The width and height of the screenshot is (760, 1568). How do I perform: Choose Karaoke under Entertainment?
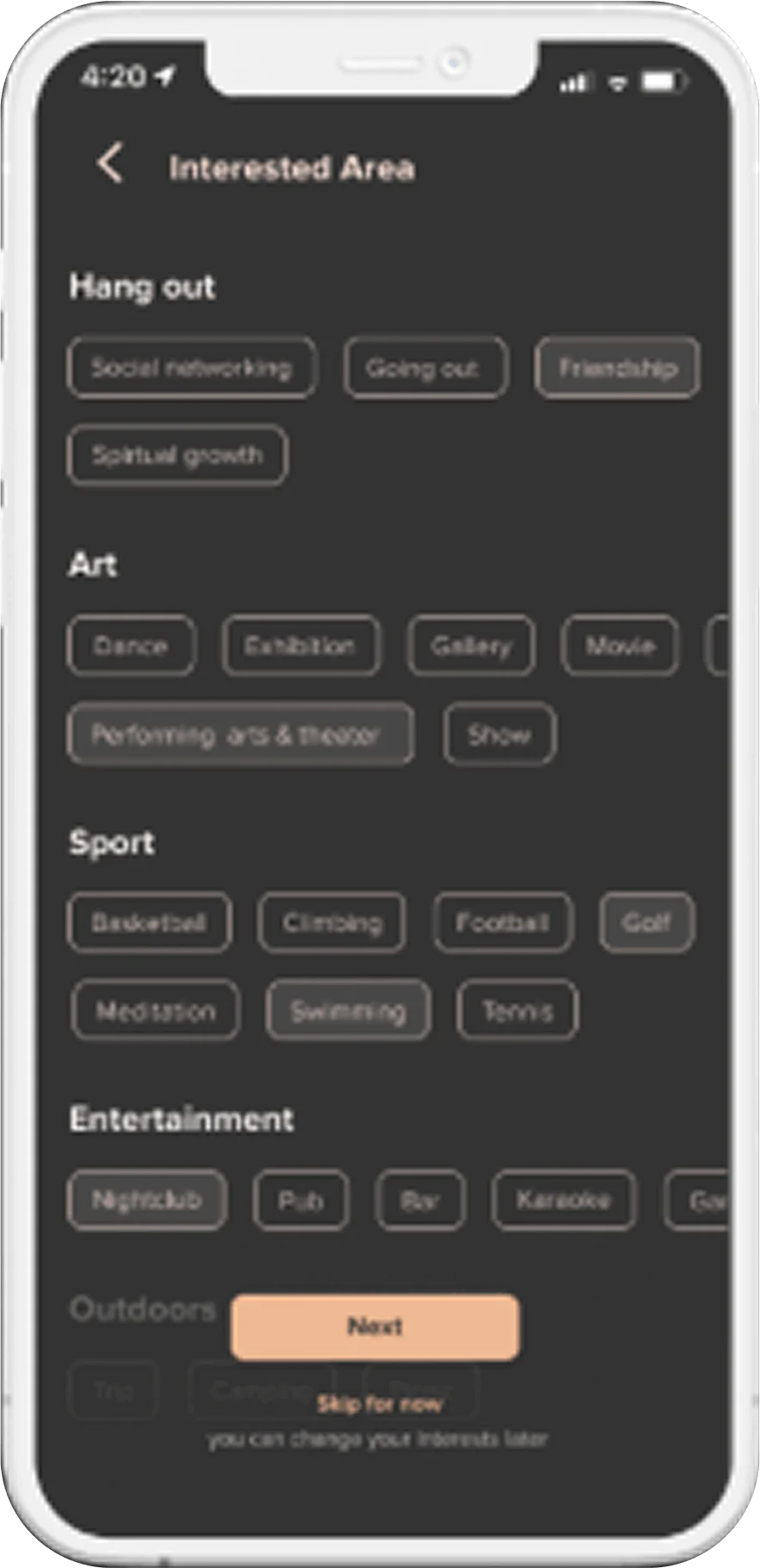[564, 1199]
